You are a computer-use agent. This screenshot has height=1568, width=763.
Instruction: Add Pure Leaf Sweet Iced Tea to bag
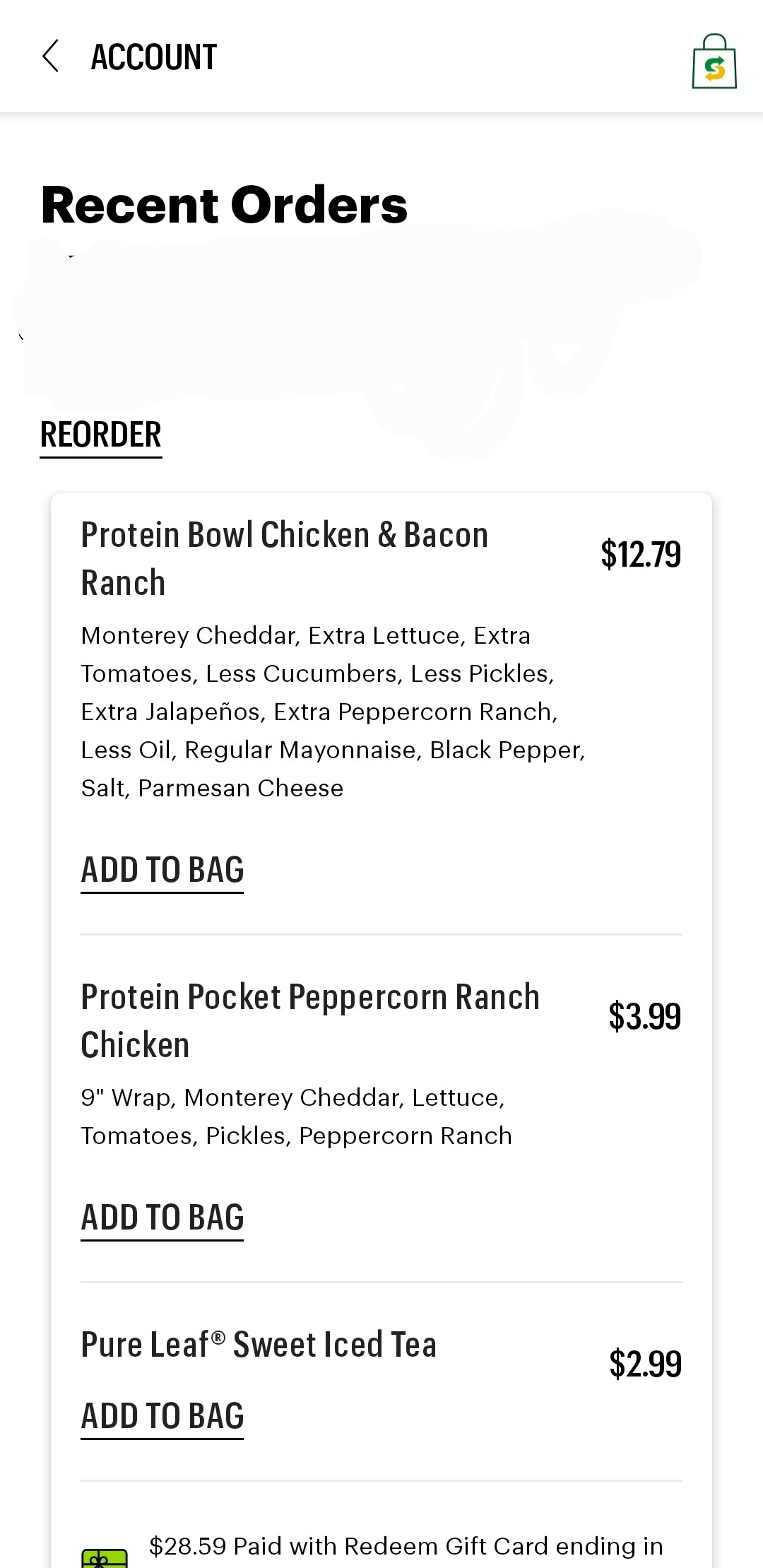[x=162, y=1416]
